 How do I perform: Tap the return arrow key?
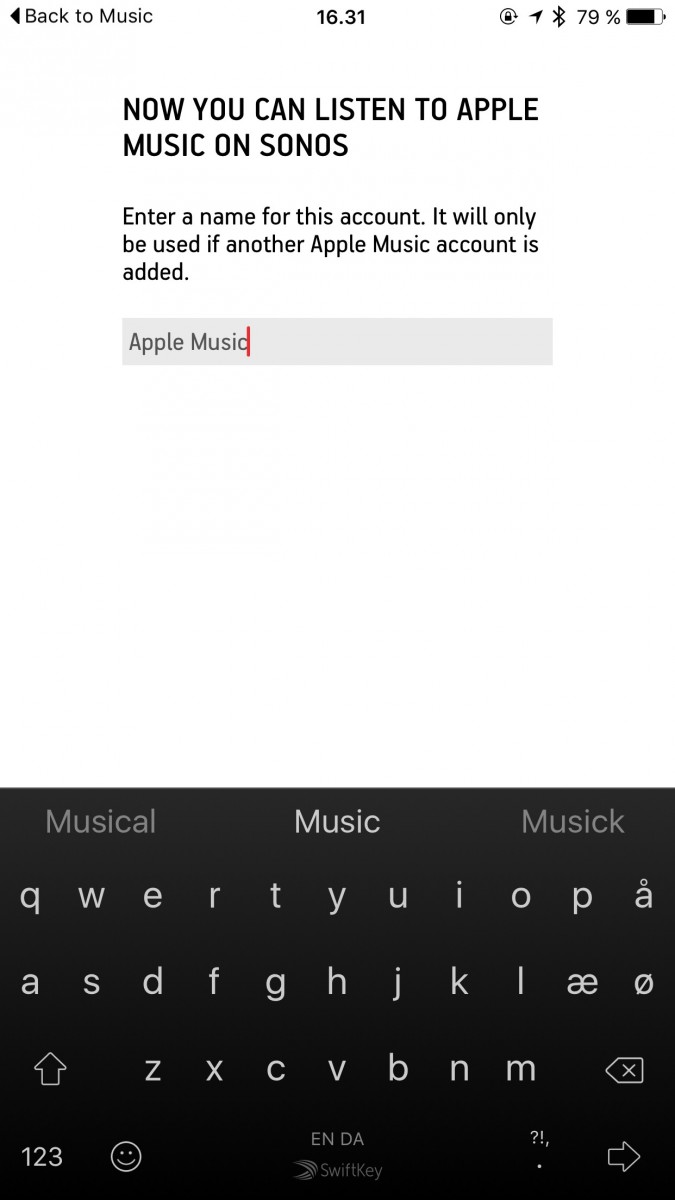tap(623, 1157)
